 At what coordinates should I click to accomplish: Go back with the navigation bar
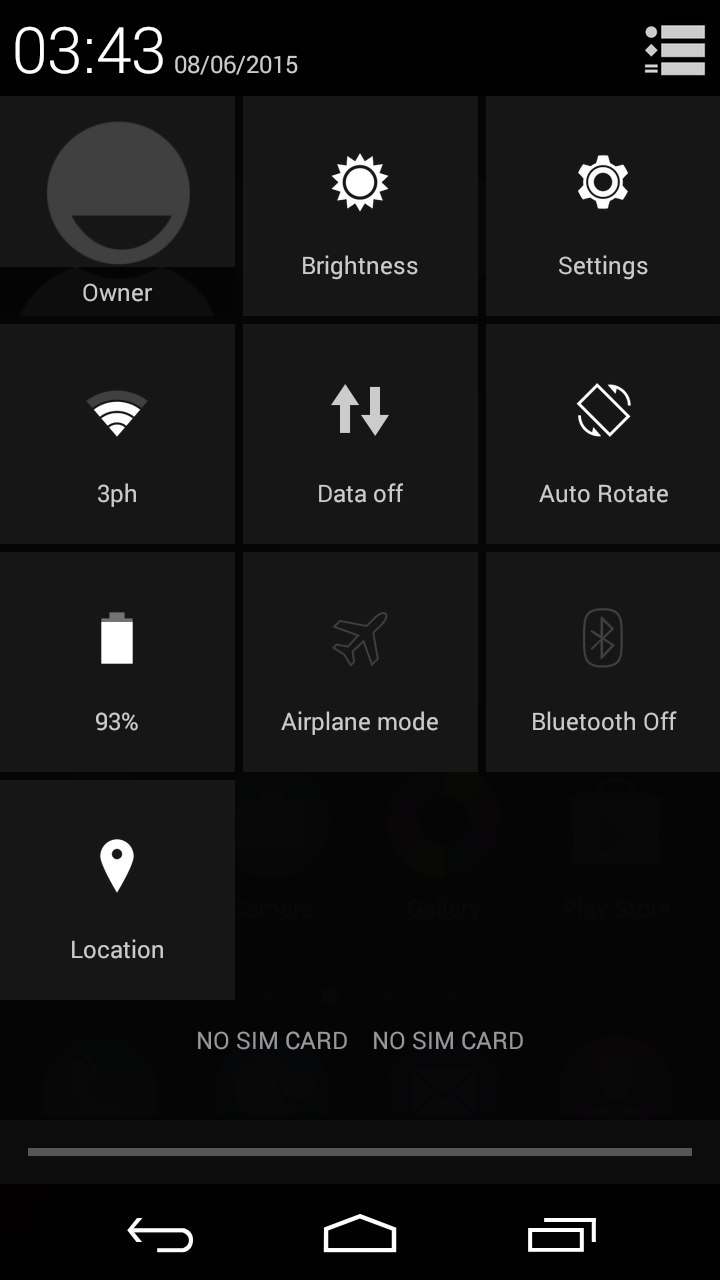pos(160,1235)
